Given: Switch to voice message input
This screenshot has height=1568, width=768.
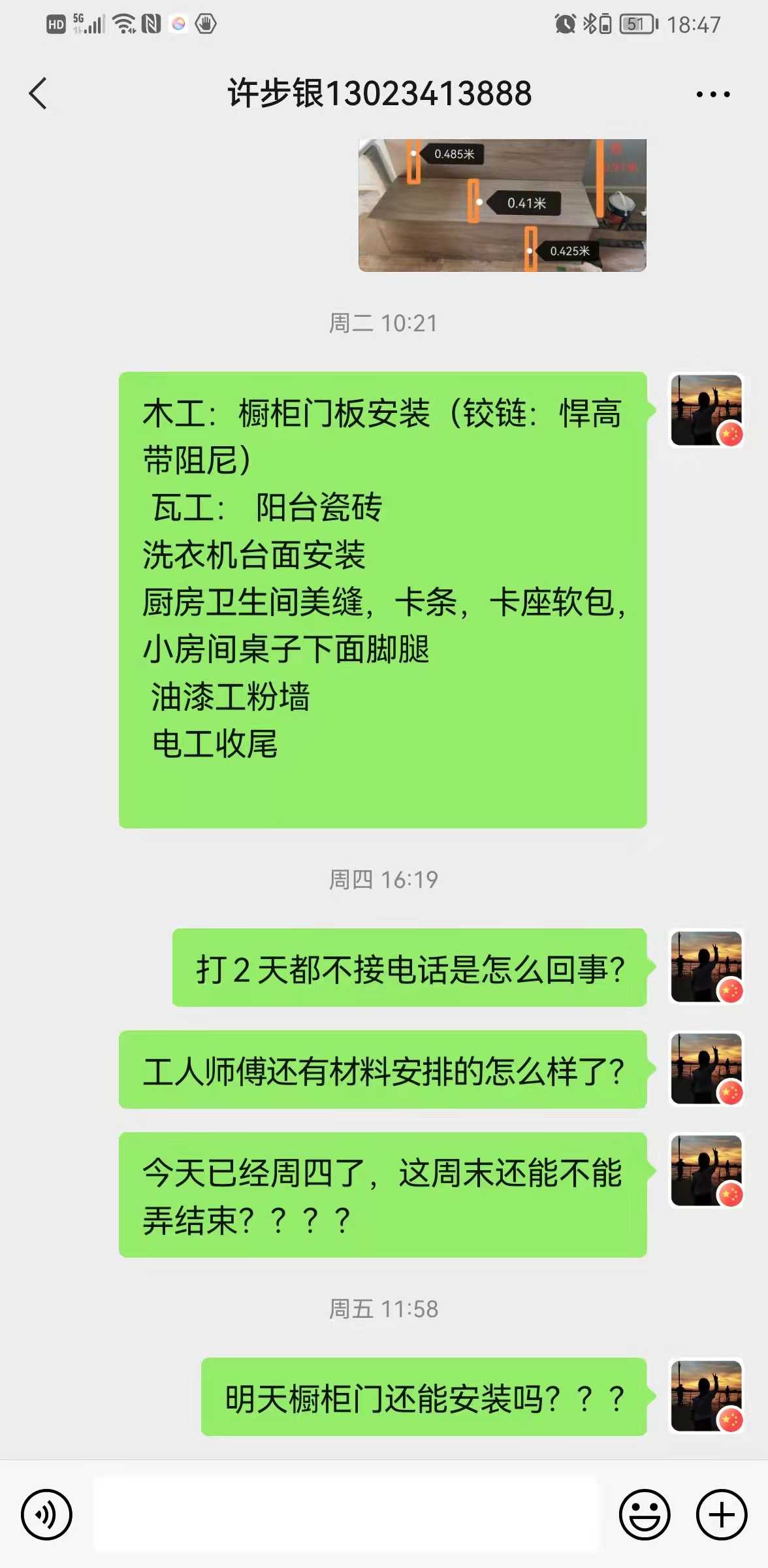Looking at the screenshot, I should coord(46,1514).
